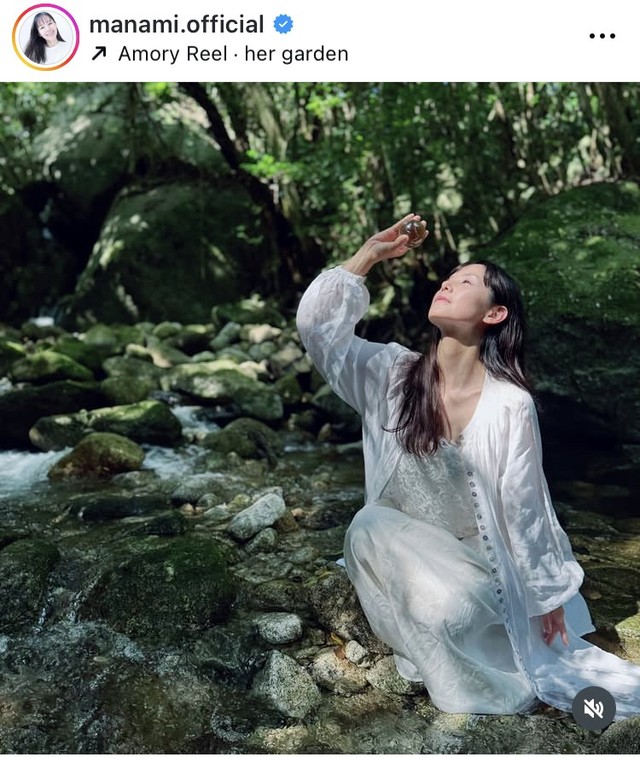Viewport: 640px width, 758px height.
Task: Open the post overflow menu
Action: 602,36
